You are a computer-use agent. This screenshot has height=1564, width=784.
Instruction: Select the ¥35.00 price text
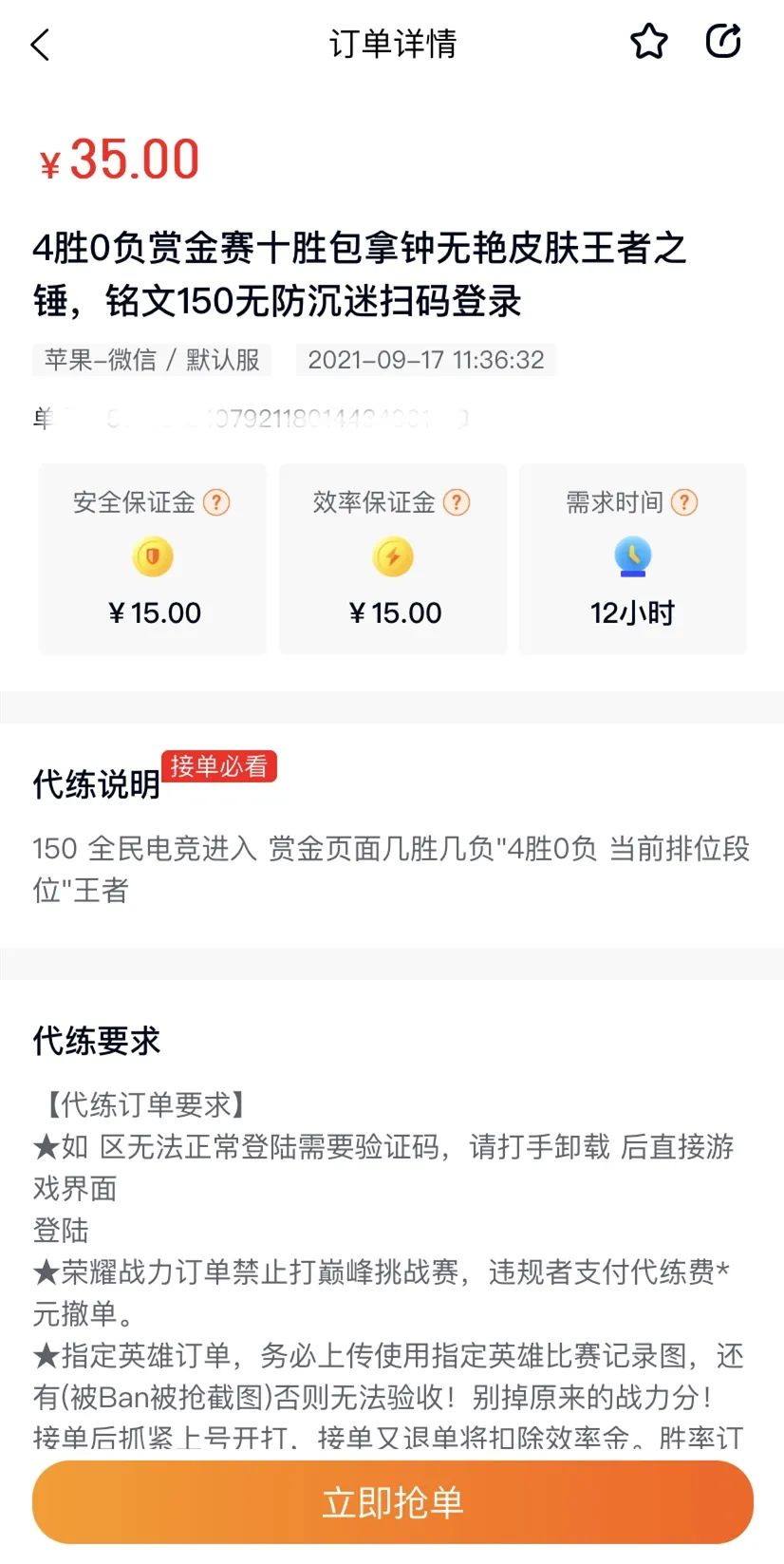pyautogui.click(x=120, y=159)
